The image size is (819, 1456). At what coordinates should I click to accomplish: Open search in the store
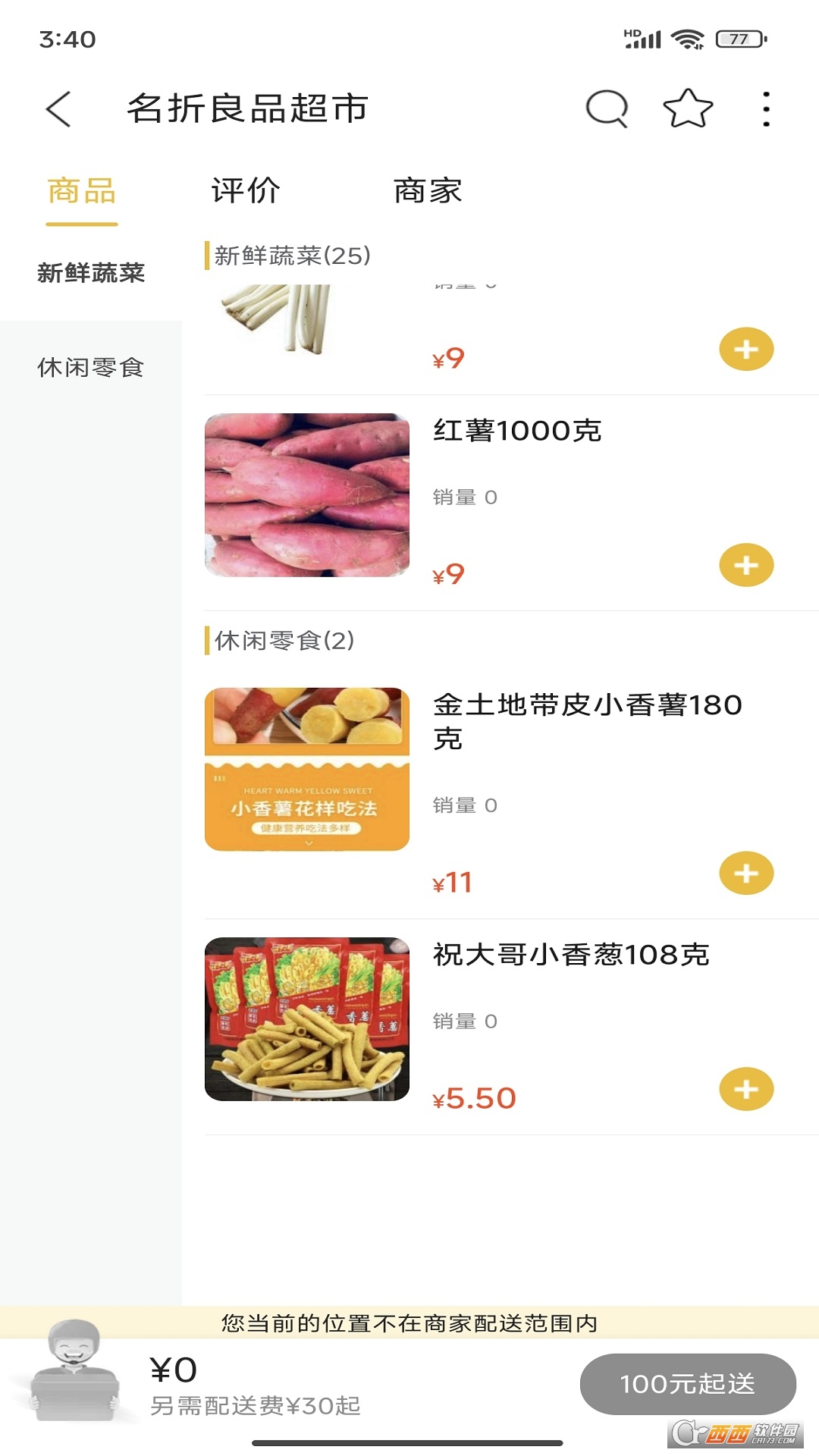[x=607, y=109]
